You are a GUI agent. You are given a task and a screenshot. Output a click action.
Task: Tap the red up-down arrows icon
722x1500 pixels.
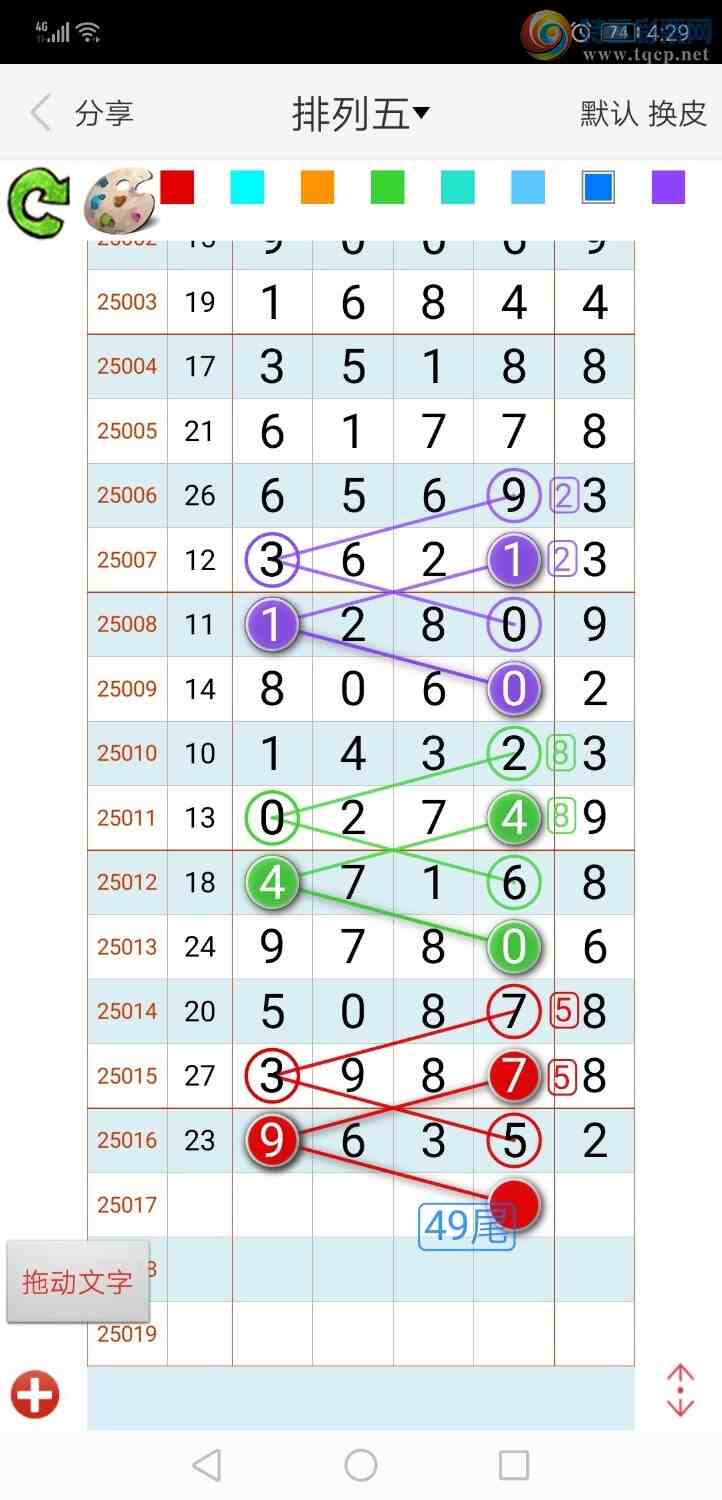(680, 1390)
